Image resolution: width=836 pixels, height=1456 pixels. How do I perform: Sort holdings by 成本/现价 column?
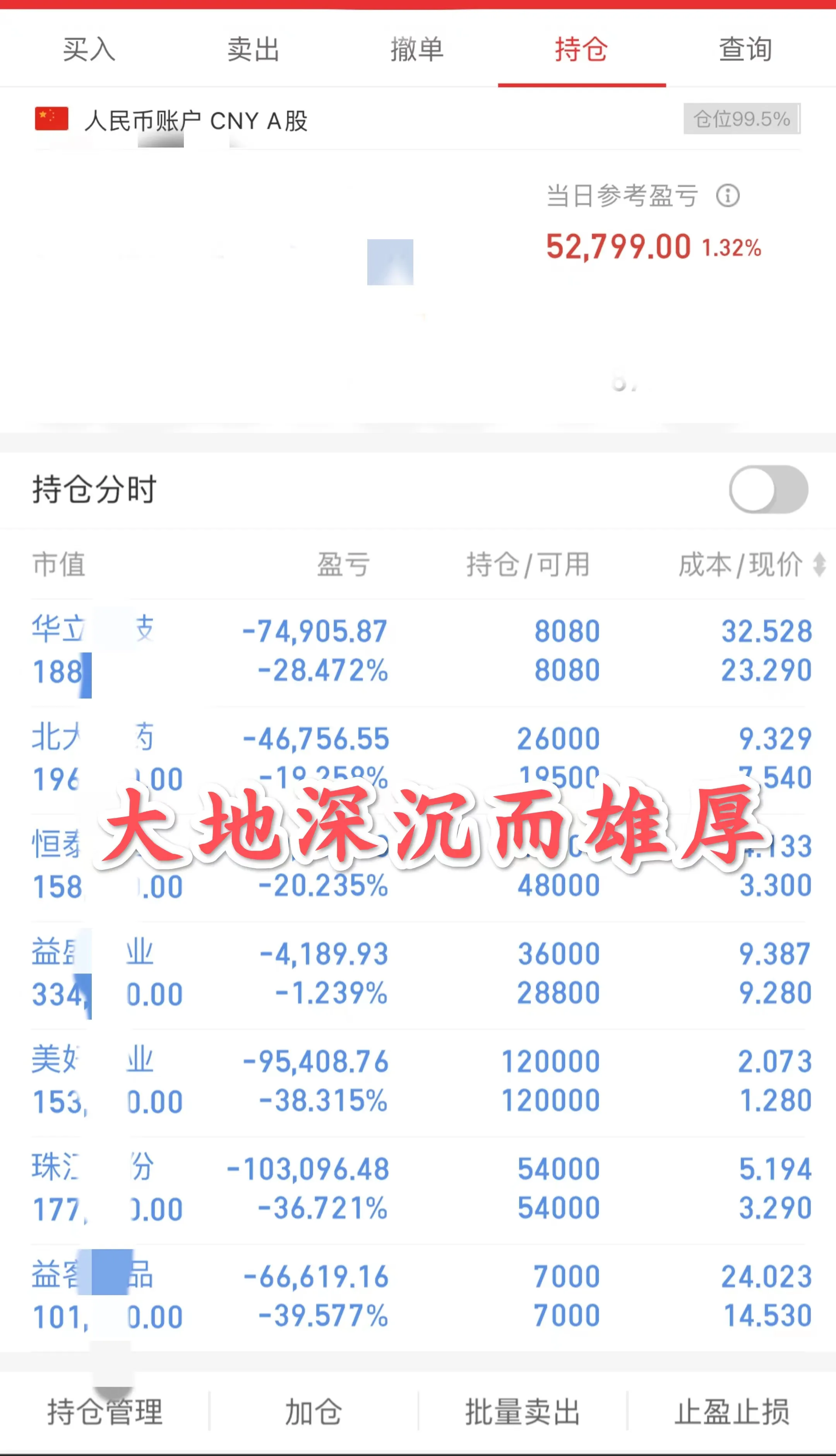(752, 565)
